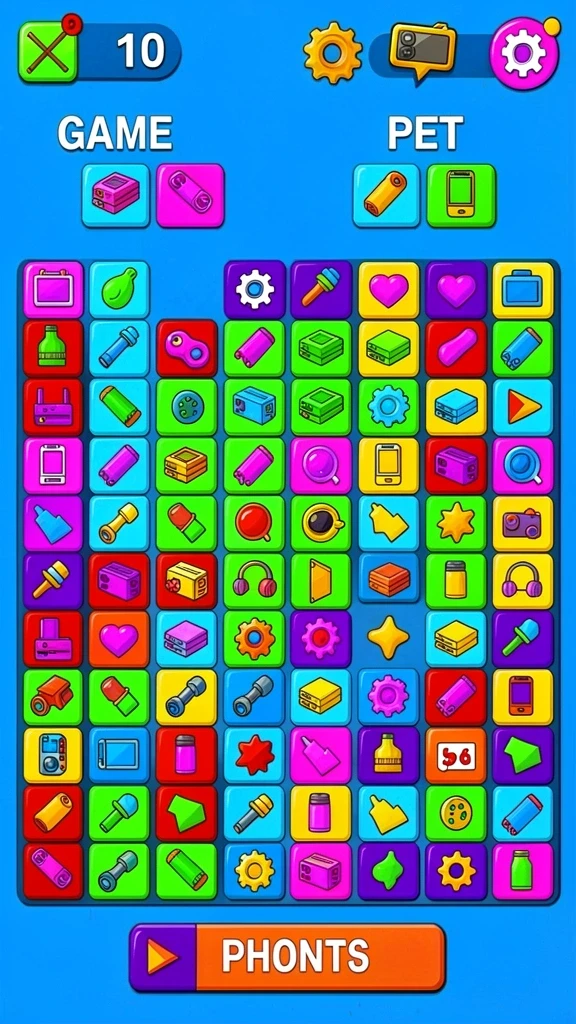Tap the green crossed-sticks button beside 10
Viewport: 576px width, 1024px height.
(x=48, y=51)
